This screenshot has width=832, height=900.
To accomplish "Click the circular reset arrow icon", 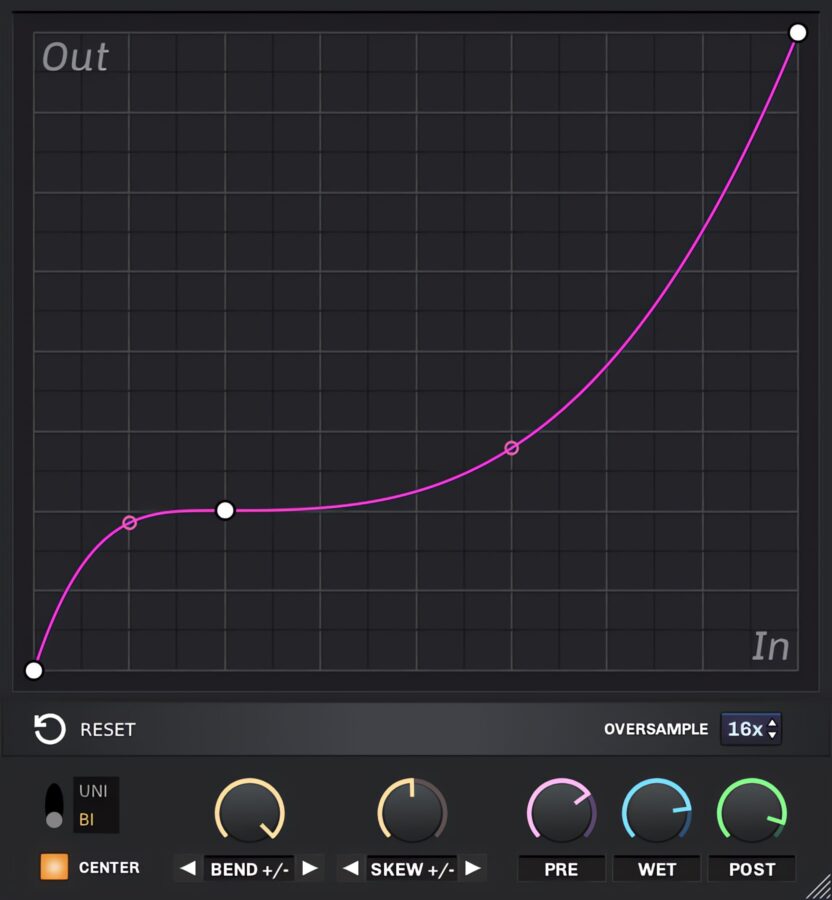I will pos(48,729).
